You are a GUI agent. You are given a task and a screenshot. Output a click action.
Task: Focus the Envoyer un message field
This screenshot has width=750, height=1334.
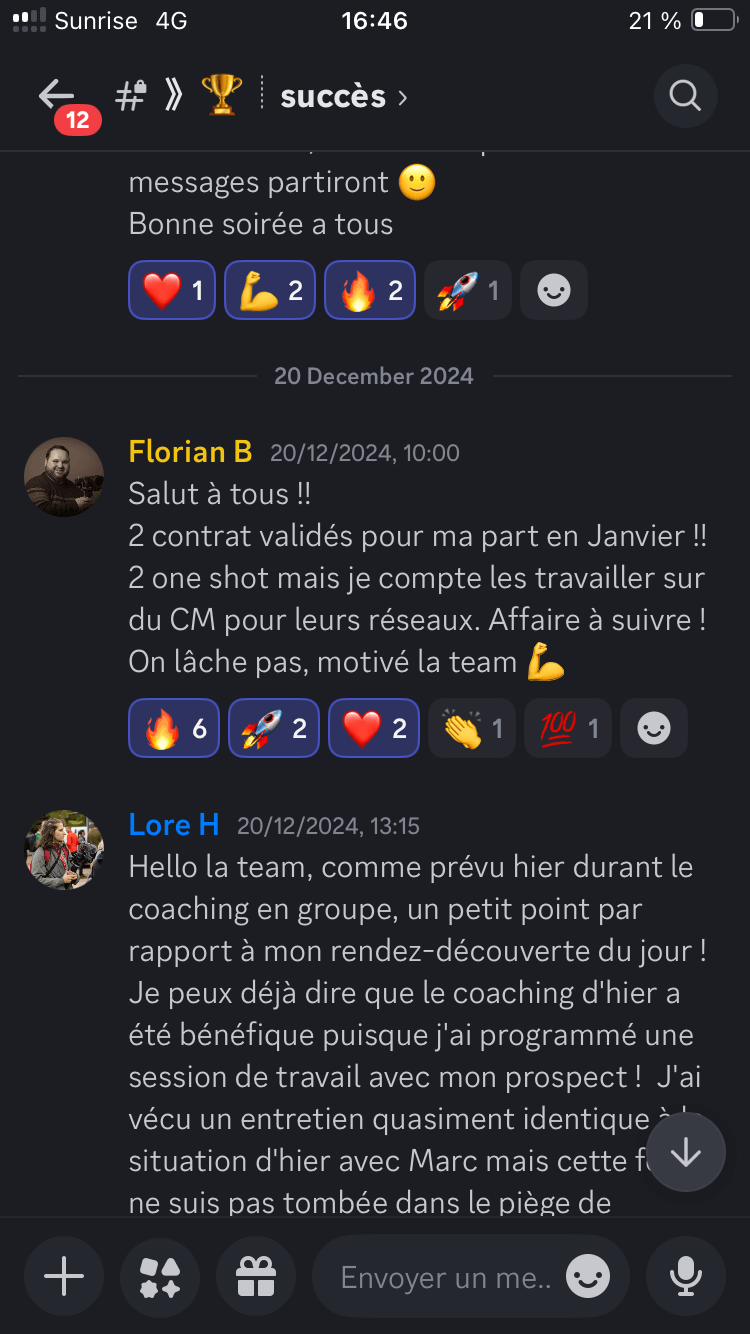[x=445, y=1277]
